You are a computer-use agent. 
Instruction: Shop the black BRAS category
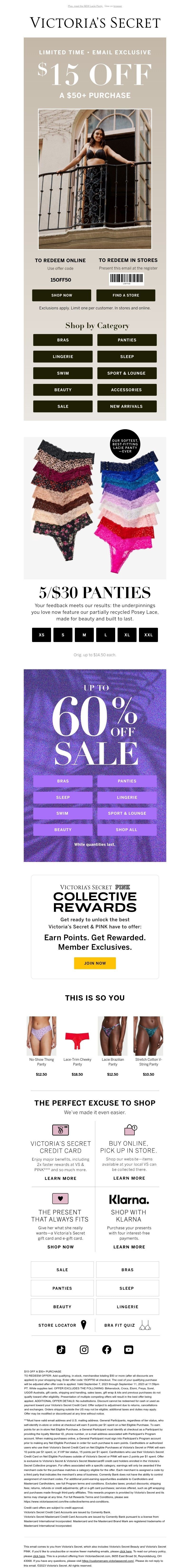point(63,340)
